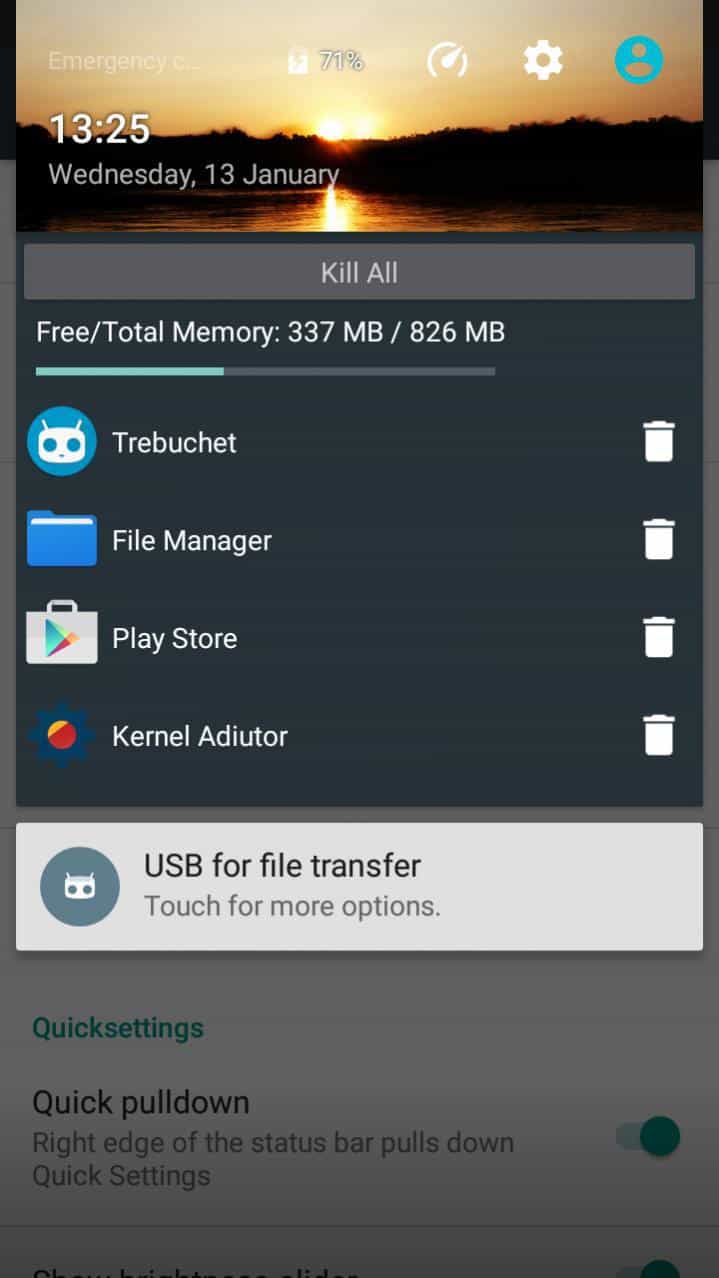
Task: Open the USB for file transfer notification
Action: pos(359,886)
